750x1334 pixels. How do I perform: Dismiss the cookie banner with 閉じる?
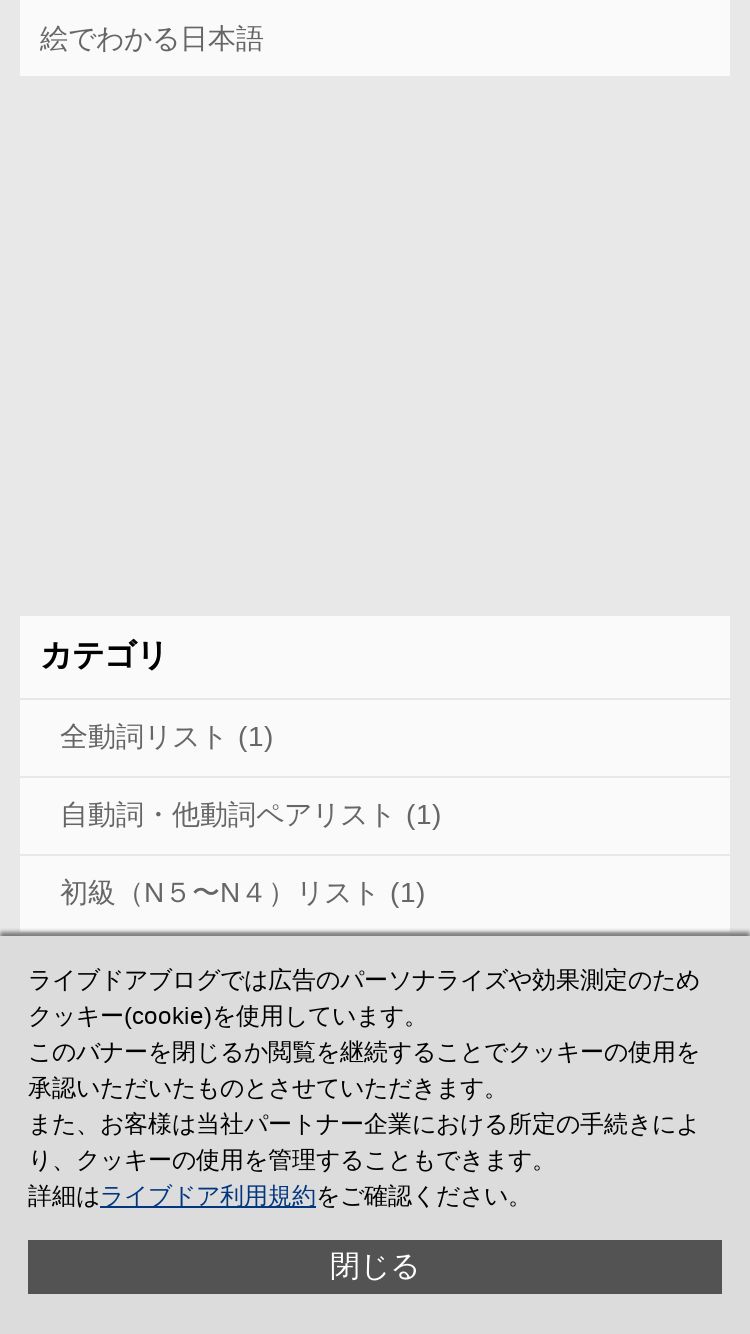pos(375,1267)
